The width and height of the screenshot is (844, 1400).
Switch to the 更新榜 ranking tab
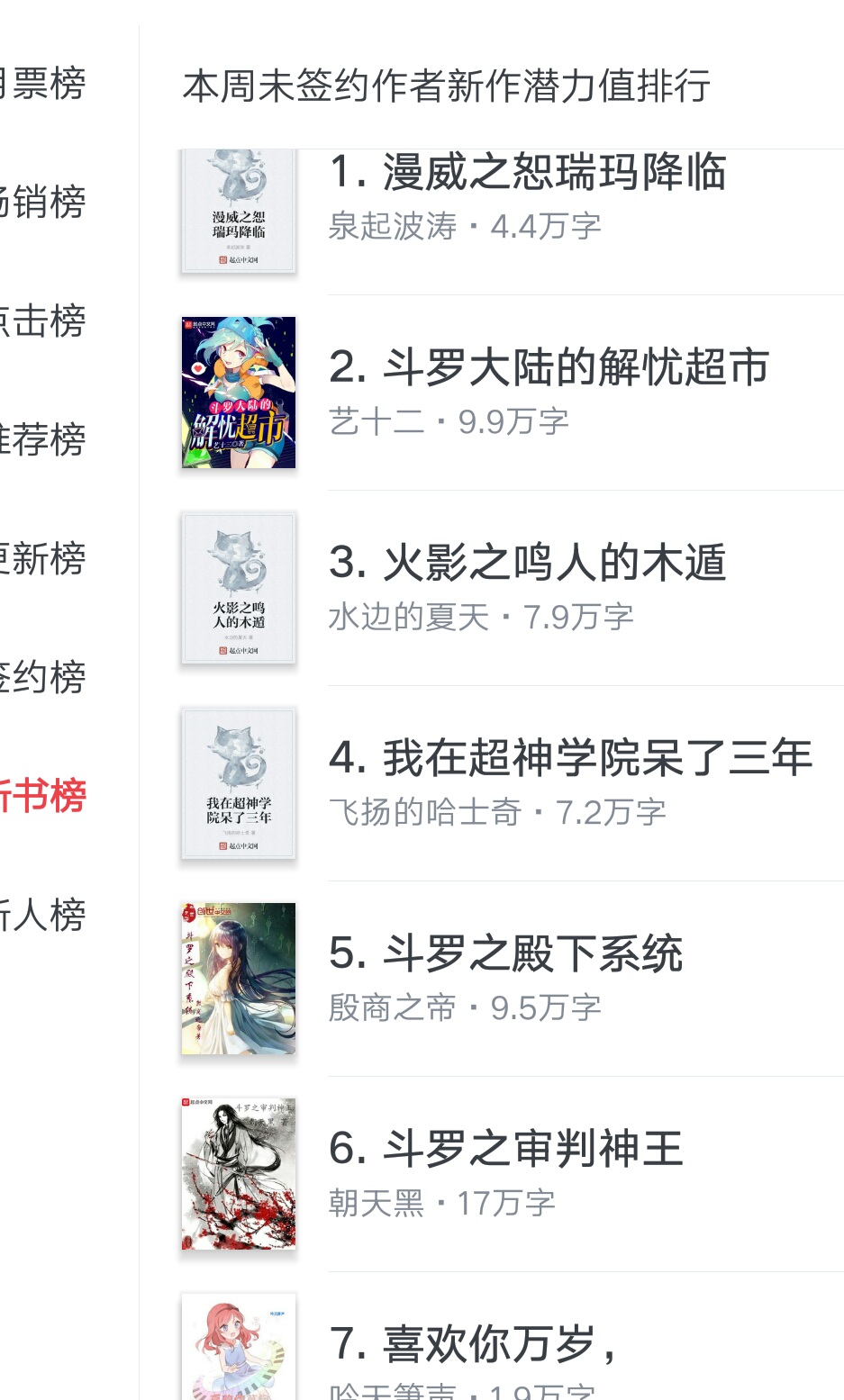[43, 558]
